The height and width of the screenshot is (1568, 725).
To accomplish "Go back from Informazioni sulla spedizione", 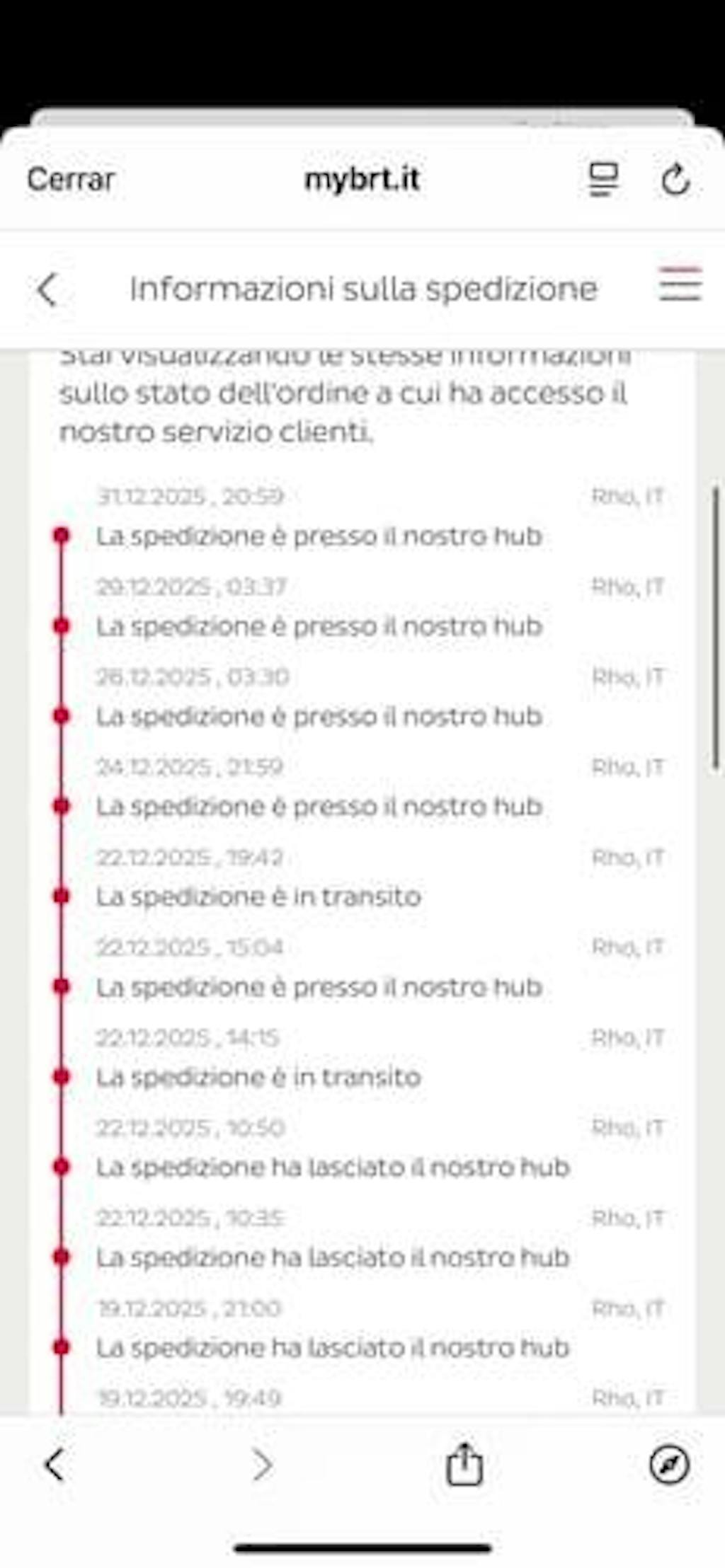I will tap(47, 289).
